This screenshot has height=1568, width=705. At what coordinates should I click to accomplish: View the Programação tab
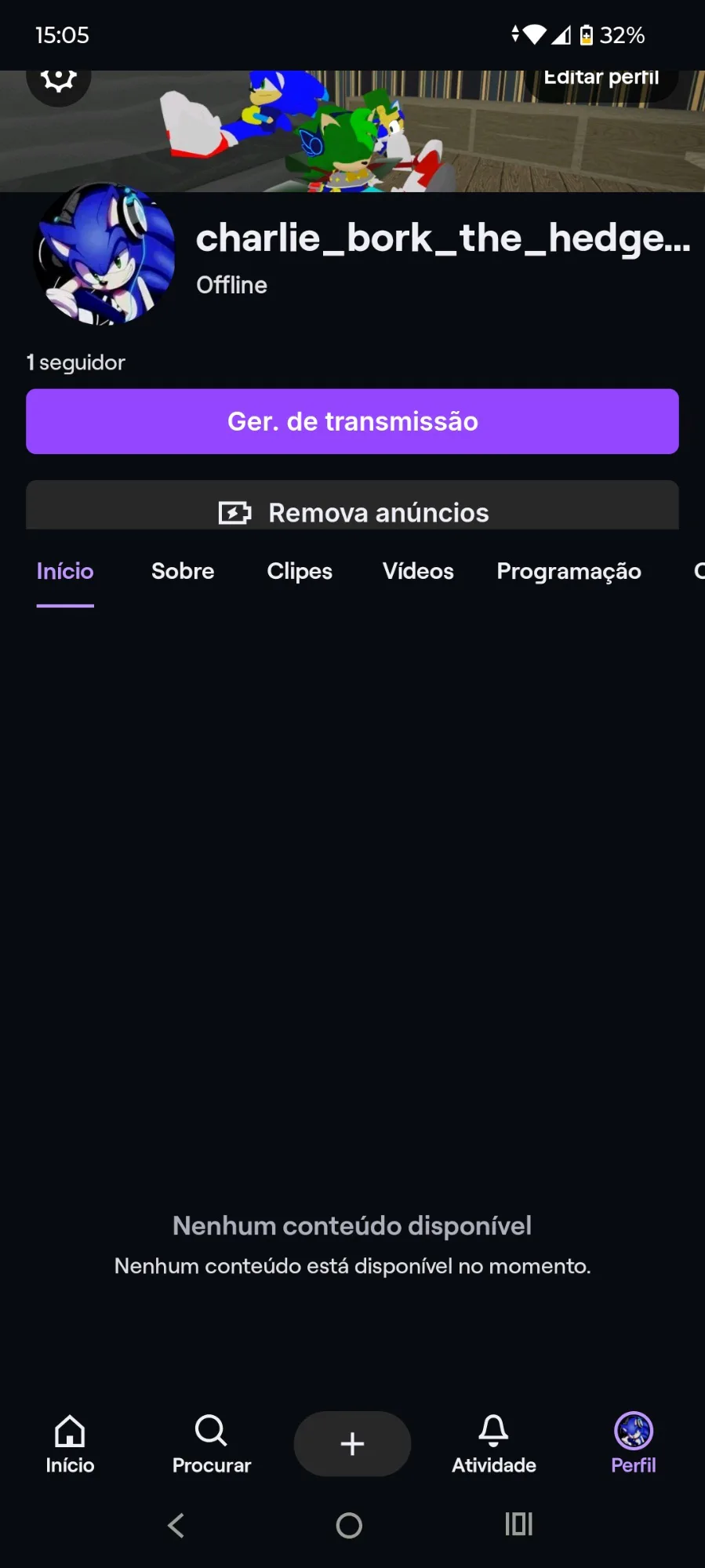[x=569, y=572]
